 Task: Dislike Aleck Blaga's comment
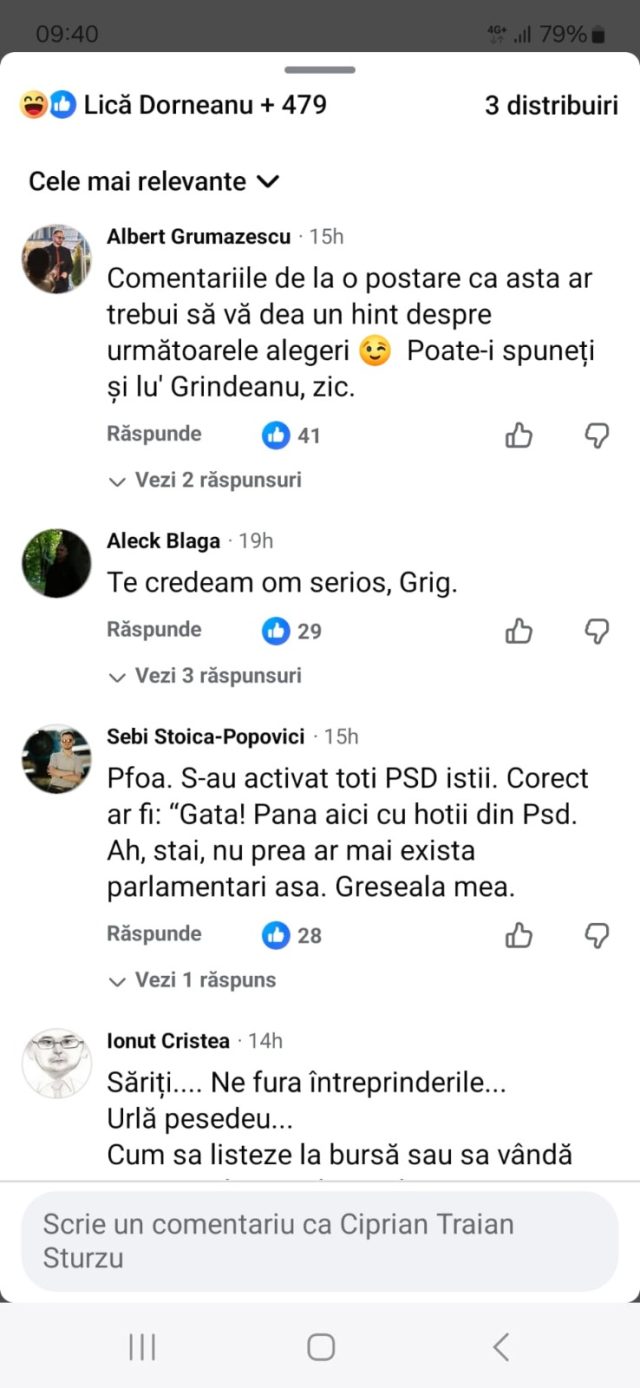click(x=597, y=631)
